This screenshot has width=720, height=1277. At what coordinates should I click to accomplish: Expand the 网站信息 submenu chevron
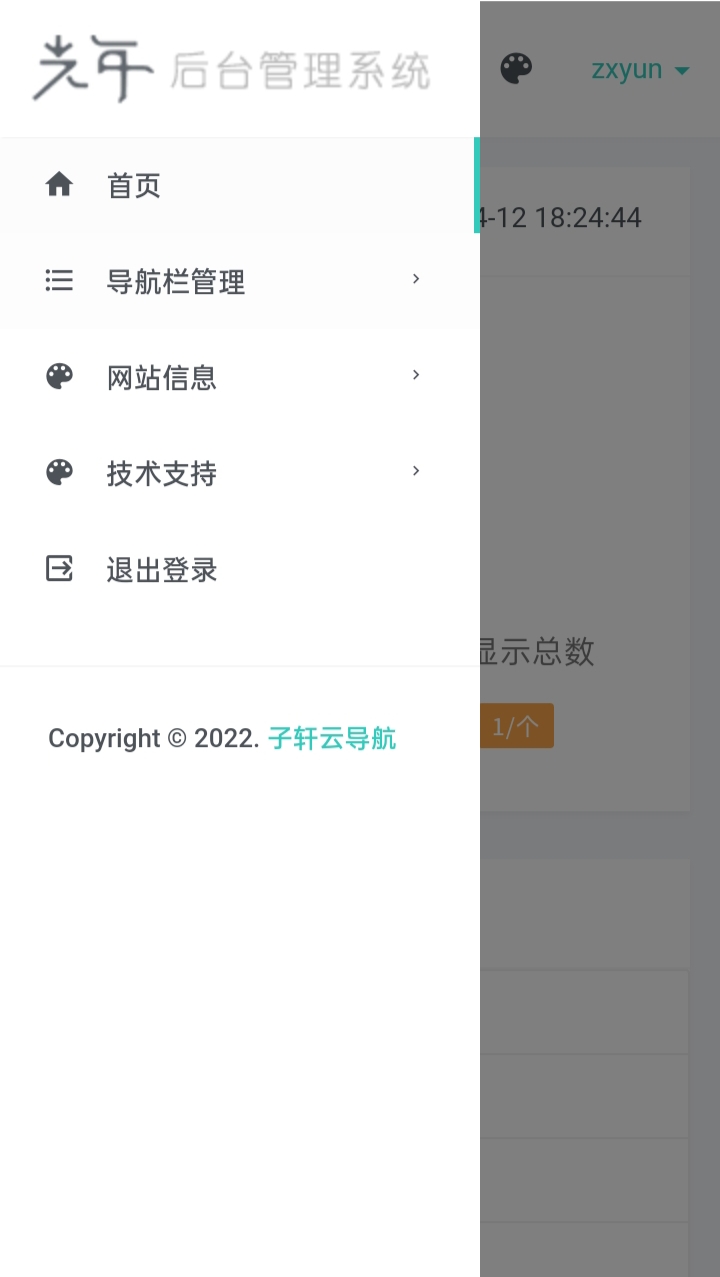click(x=415, y=375)
